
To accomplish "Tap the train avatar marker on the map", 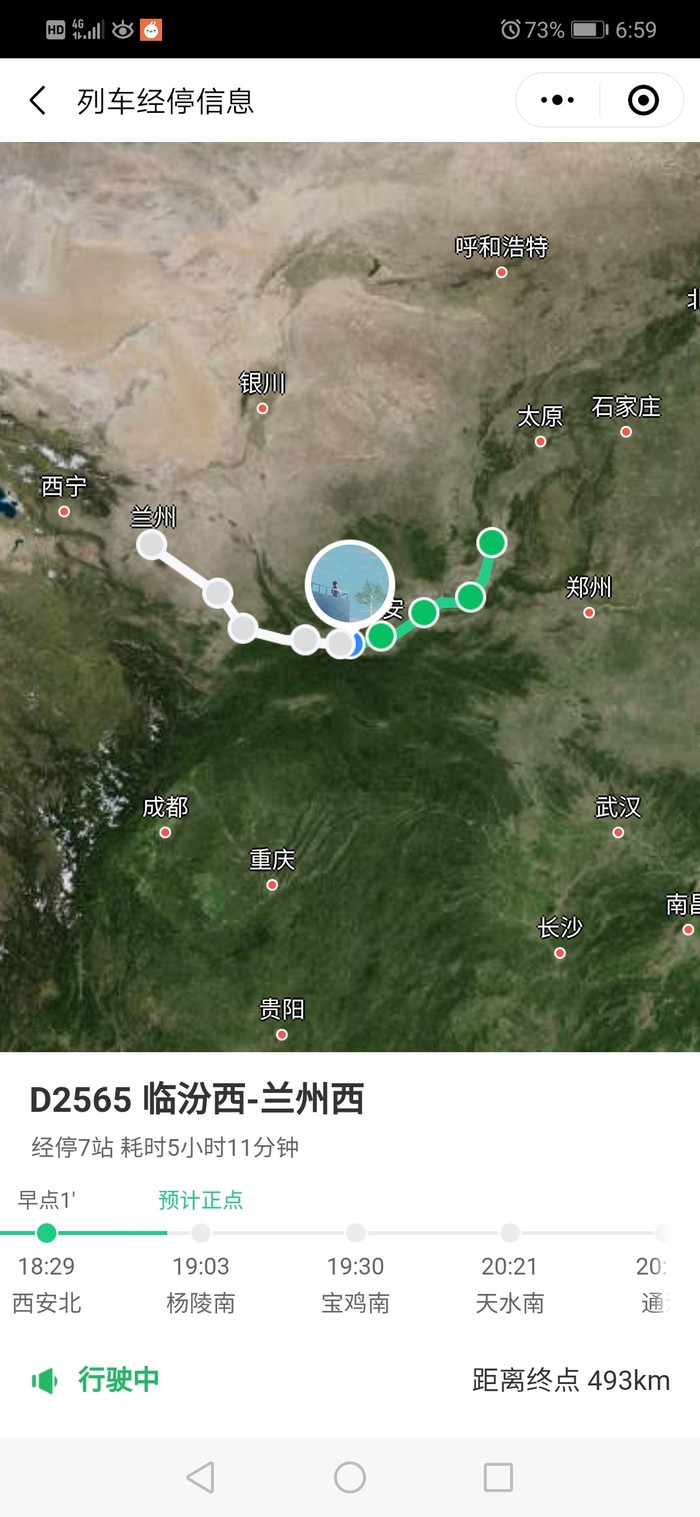I will point(349,584).
